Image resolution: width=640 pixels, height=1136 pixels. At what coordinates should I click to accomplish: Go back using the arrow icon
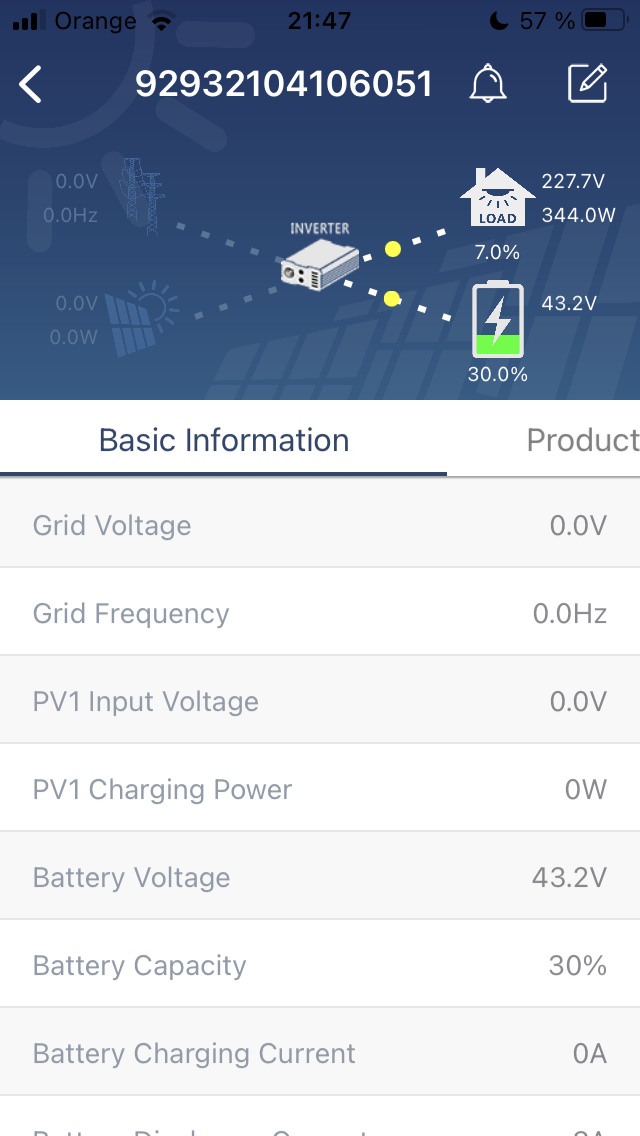(x=31, y=85)
